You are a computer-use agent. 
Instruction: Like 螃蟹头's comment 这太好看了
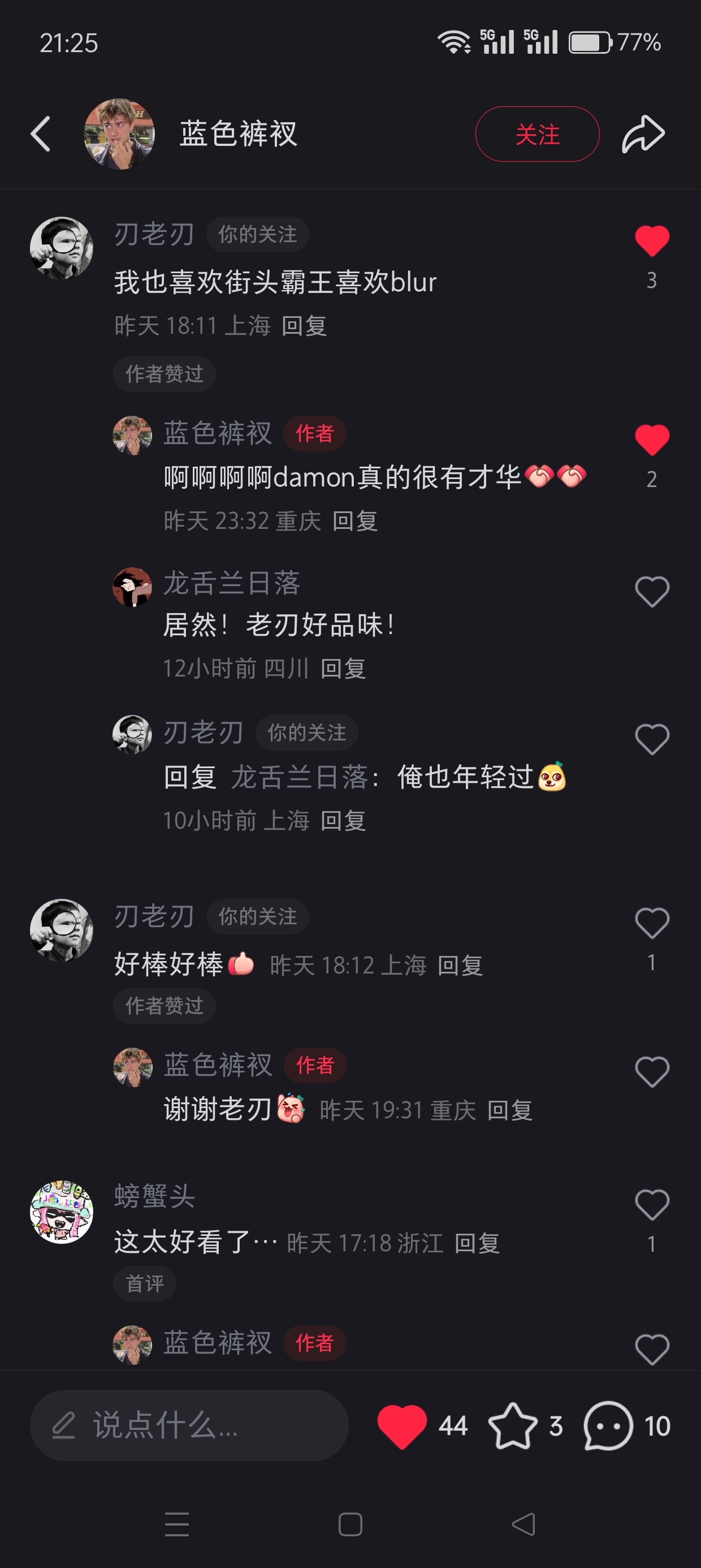point(652,1205)
